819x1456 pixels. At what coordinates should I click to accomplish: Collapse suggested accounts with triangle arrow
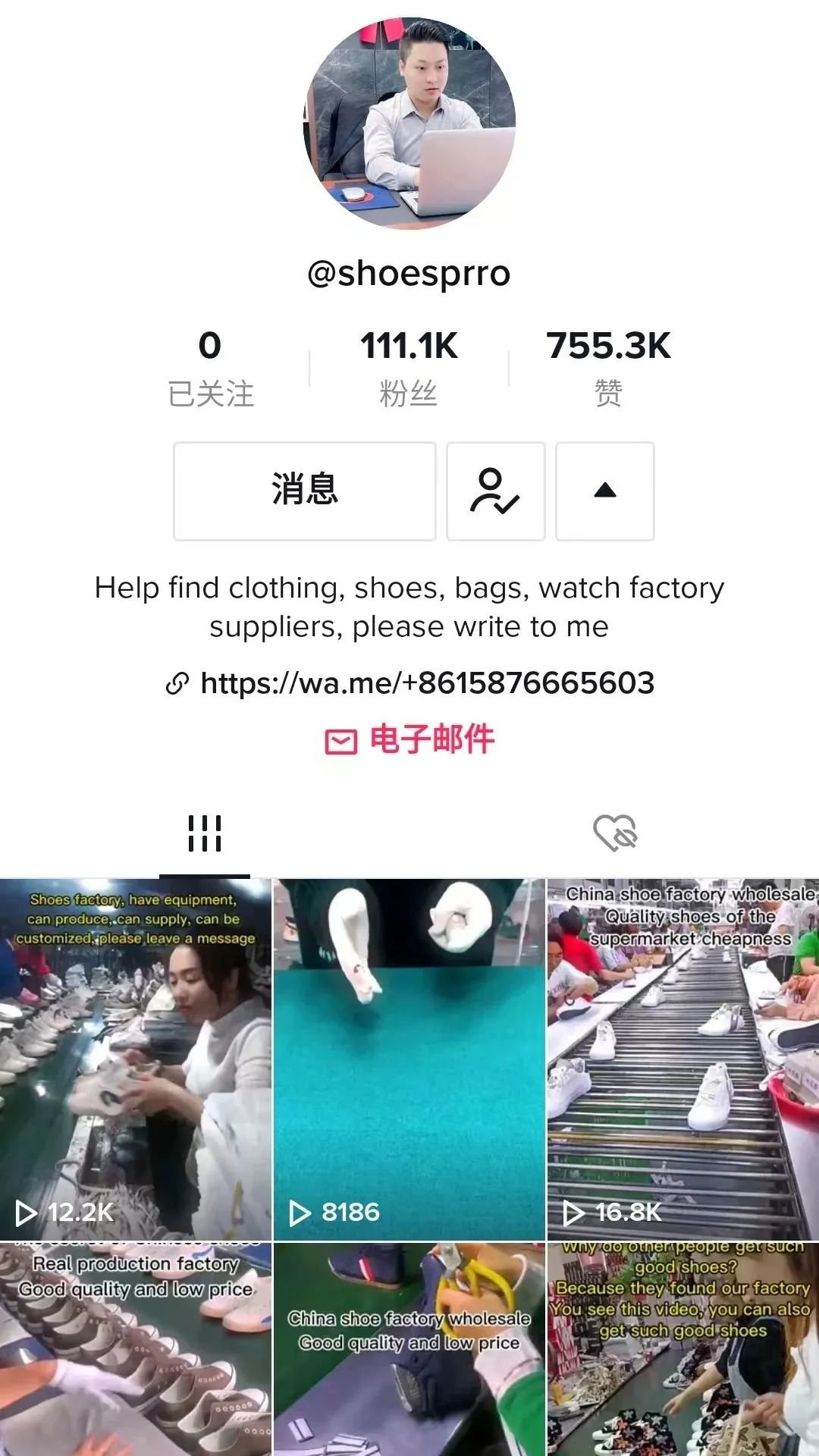point(604,491)
